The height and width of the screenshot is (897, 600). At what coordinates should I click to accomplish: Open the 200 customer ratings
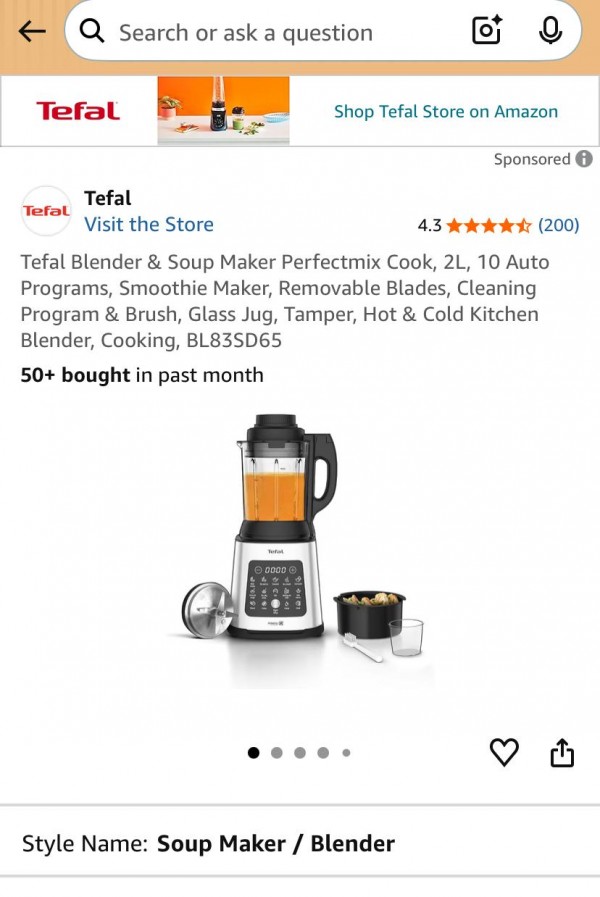558,225
